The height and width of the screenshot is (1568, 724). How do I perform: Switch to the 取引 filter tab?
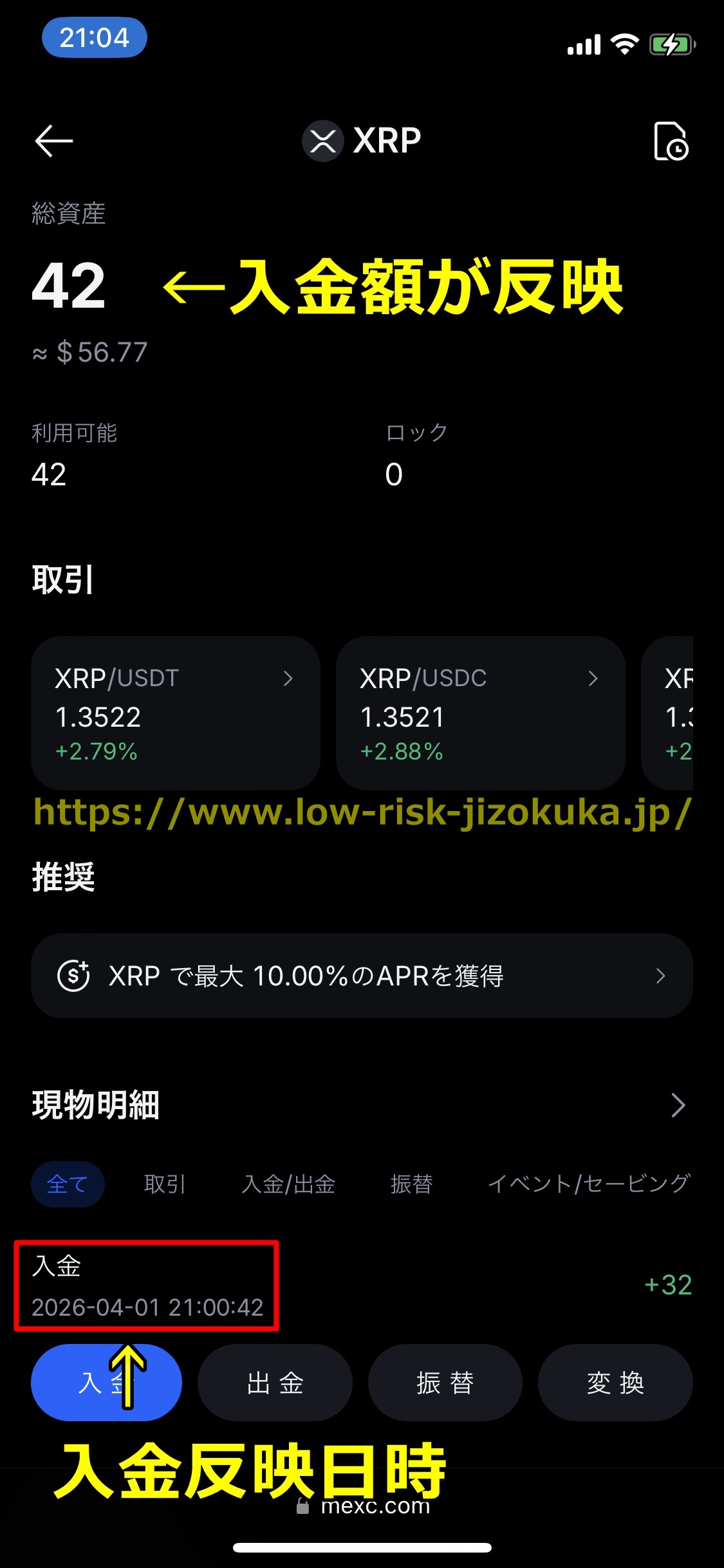tap(165, 1184)
